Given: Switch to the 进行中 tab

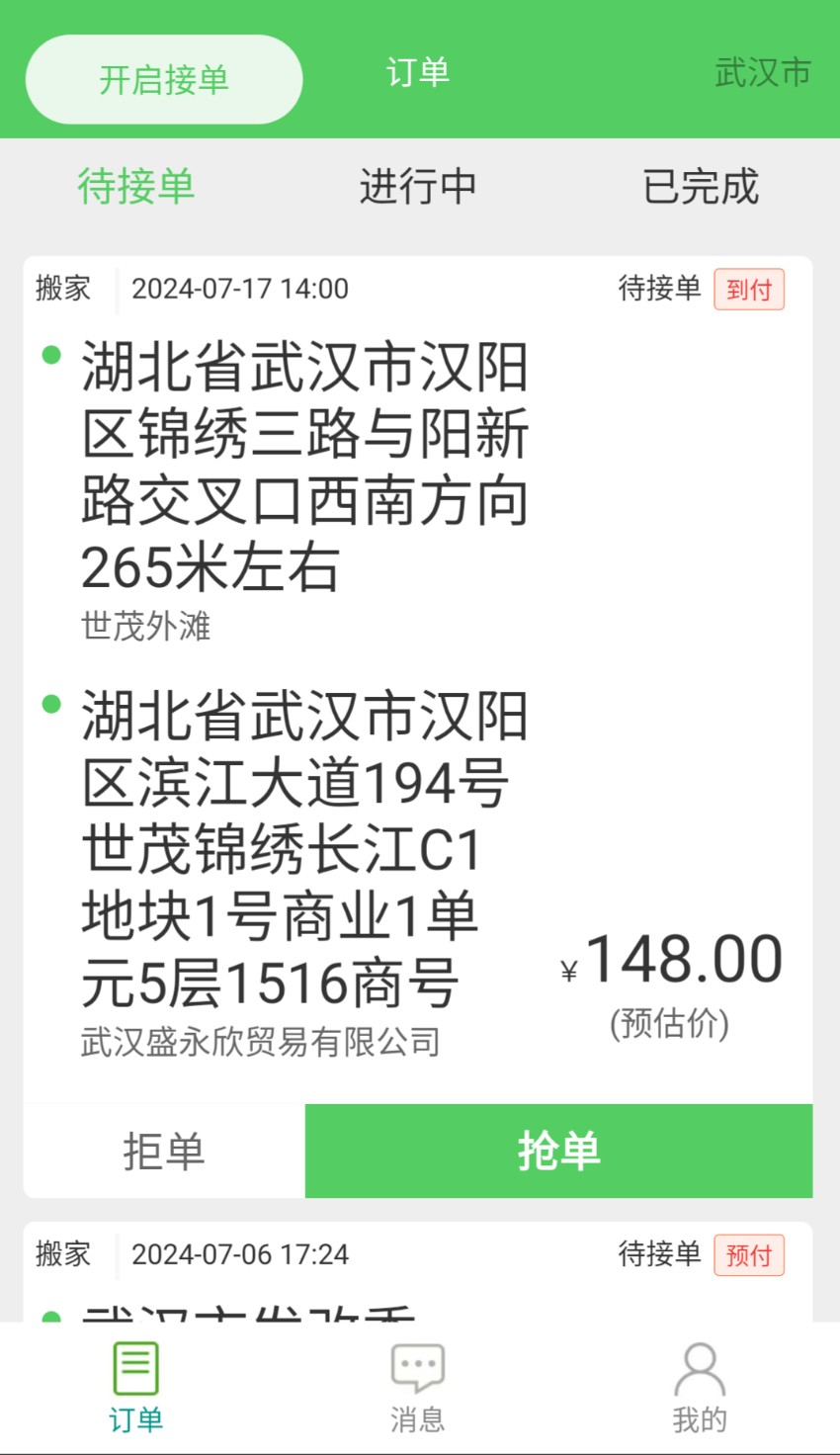Looking at the screenshot, I should pyautogui.click(x=418, y=187).
